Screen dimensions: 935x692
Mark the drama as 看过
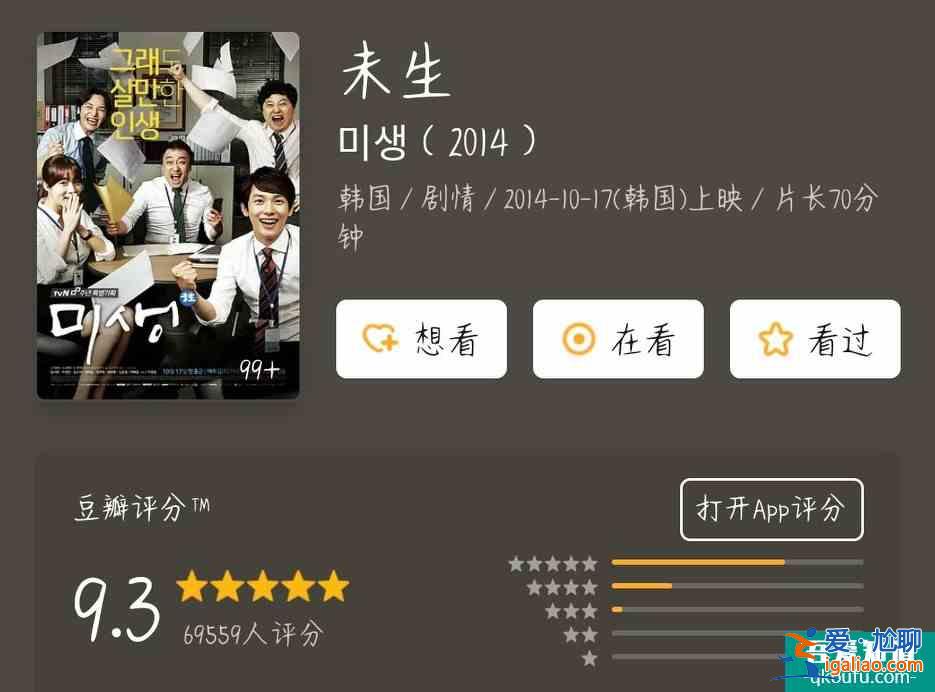point(814,339)
